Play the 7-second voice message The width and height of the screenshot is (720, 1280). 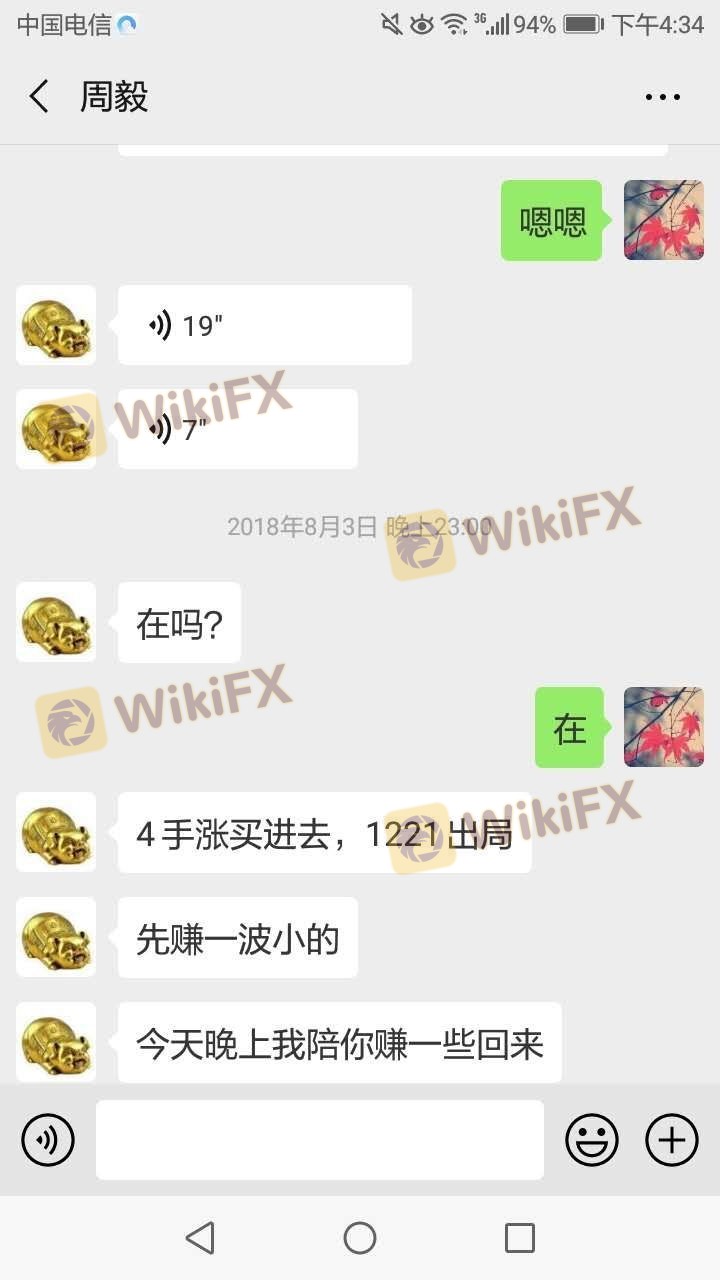(x=237, y=429)
